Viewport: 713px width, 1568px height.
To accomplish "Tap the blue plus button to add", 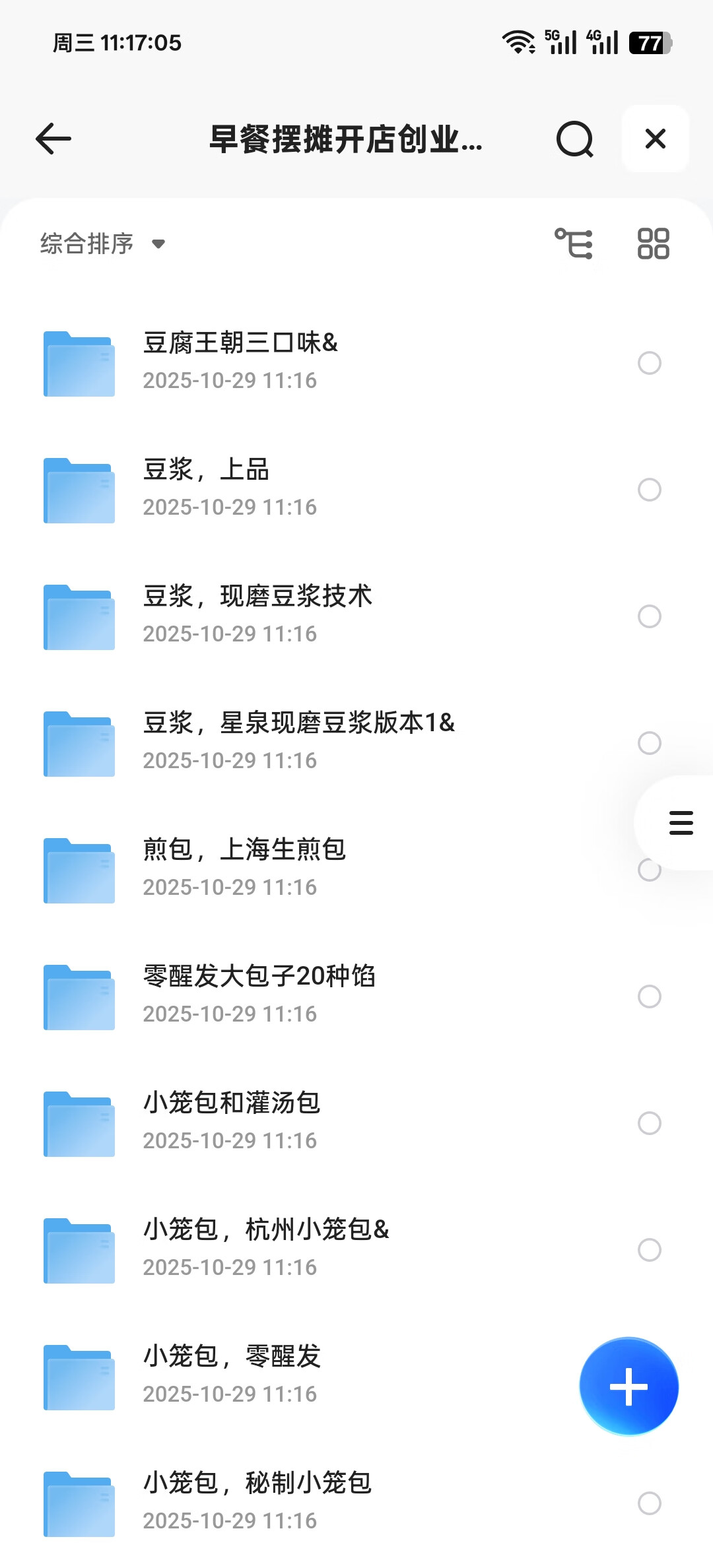I will [x=628, y=1387].
